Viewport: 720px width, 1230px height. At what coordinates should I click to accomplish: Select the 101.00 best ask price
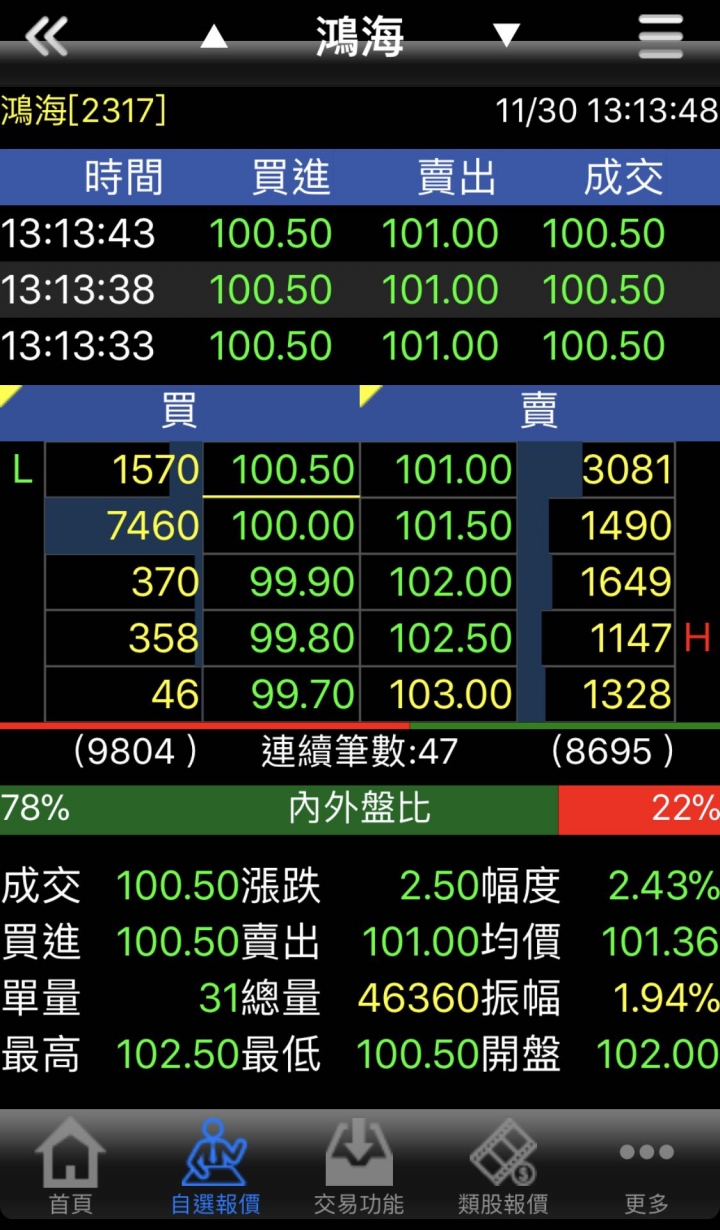click(x=438, y=469)
